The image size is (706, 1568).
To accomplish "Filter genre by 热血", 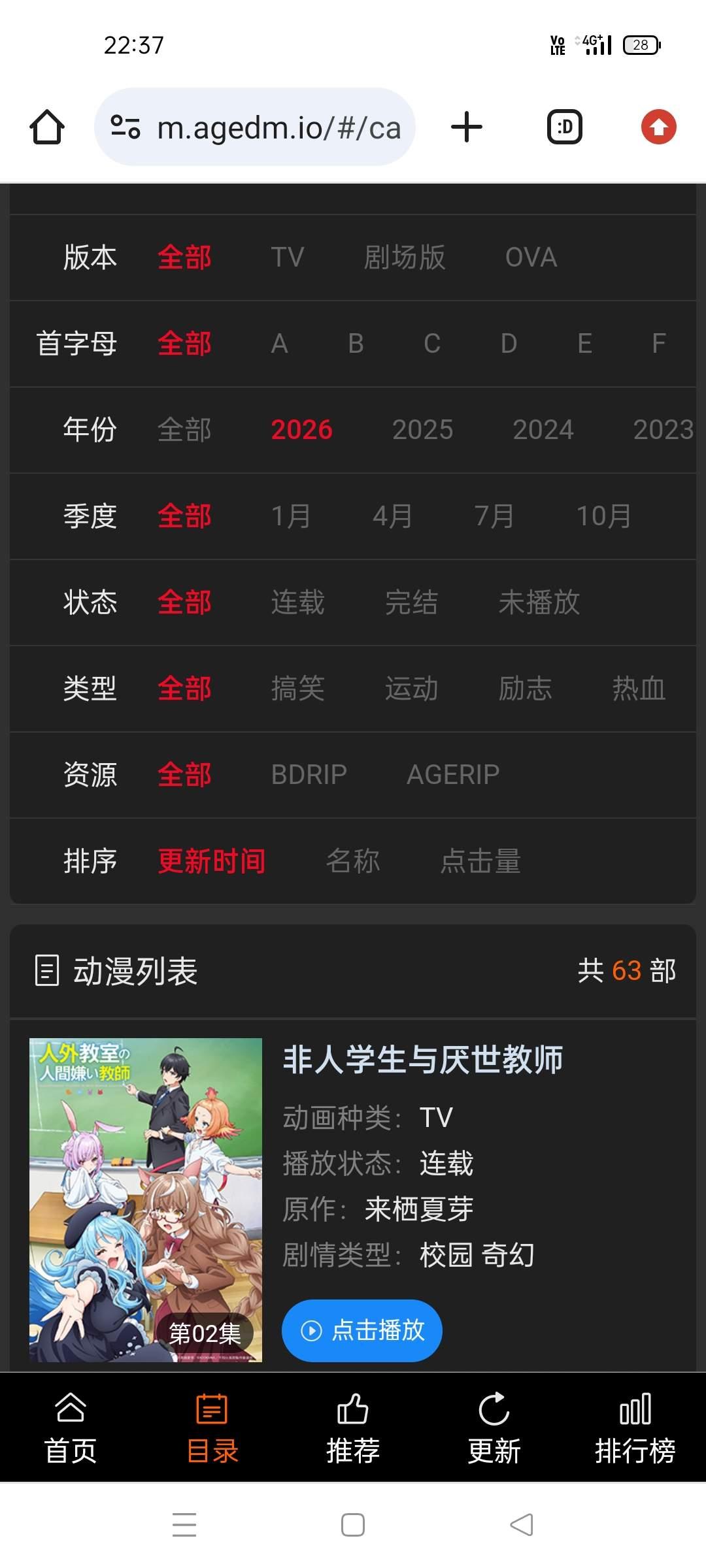I will (x=639, y=689).
